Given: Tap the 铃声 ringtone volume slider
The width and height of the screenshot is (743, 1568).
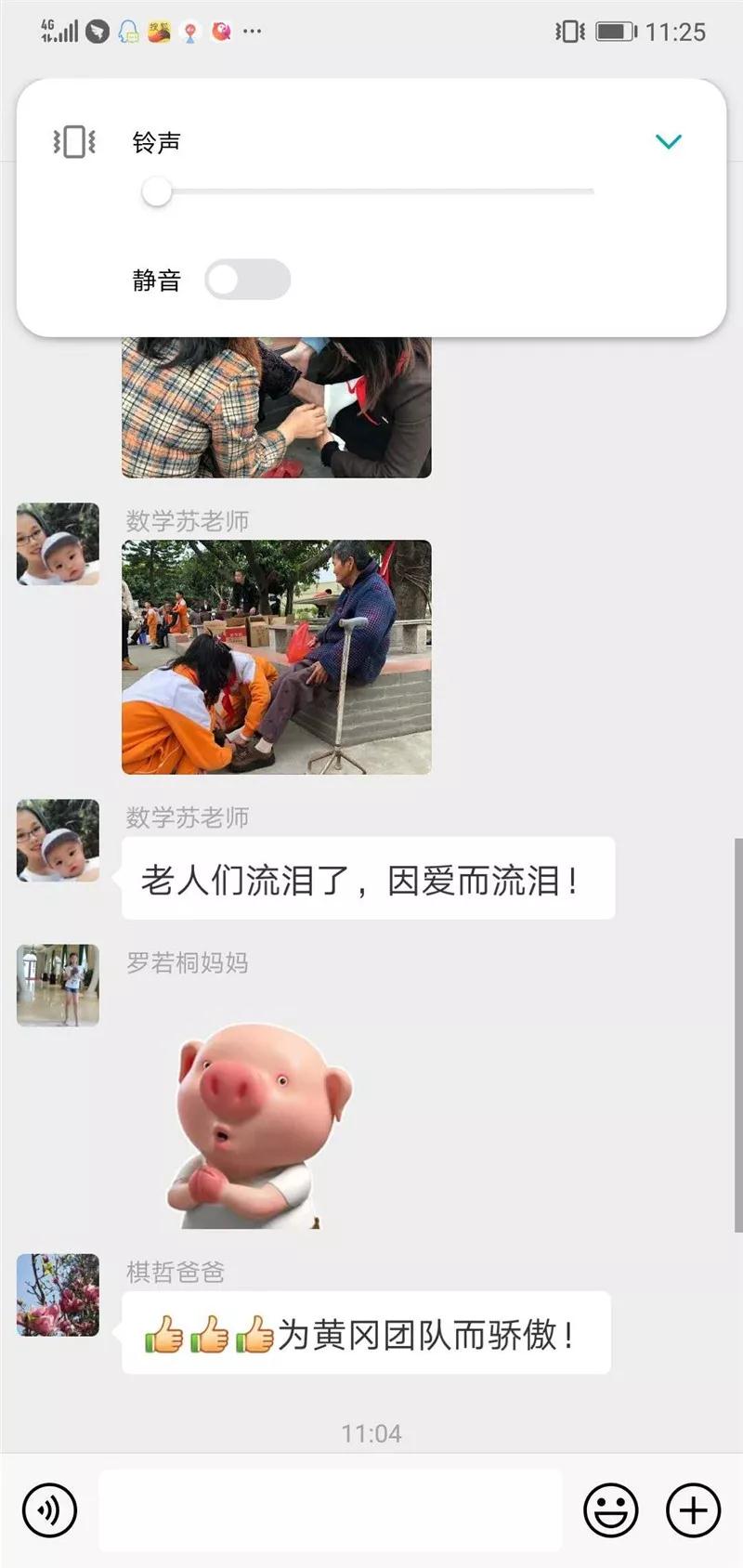Looking at the screenshot, I should click(371, 192).
